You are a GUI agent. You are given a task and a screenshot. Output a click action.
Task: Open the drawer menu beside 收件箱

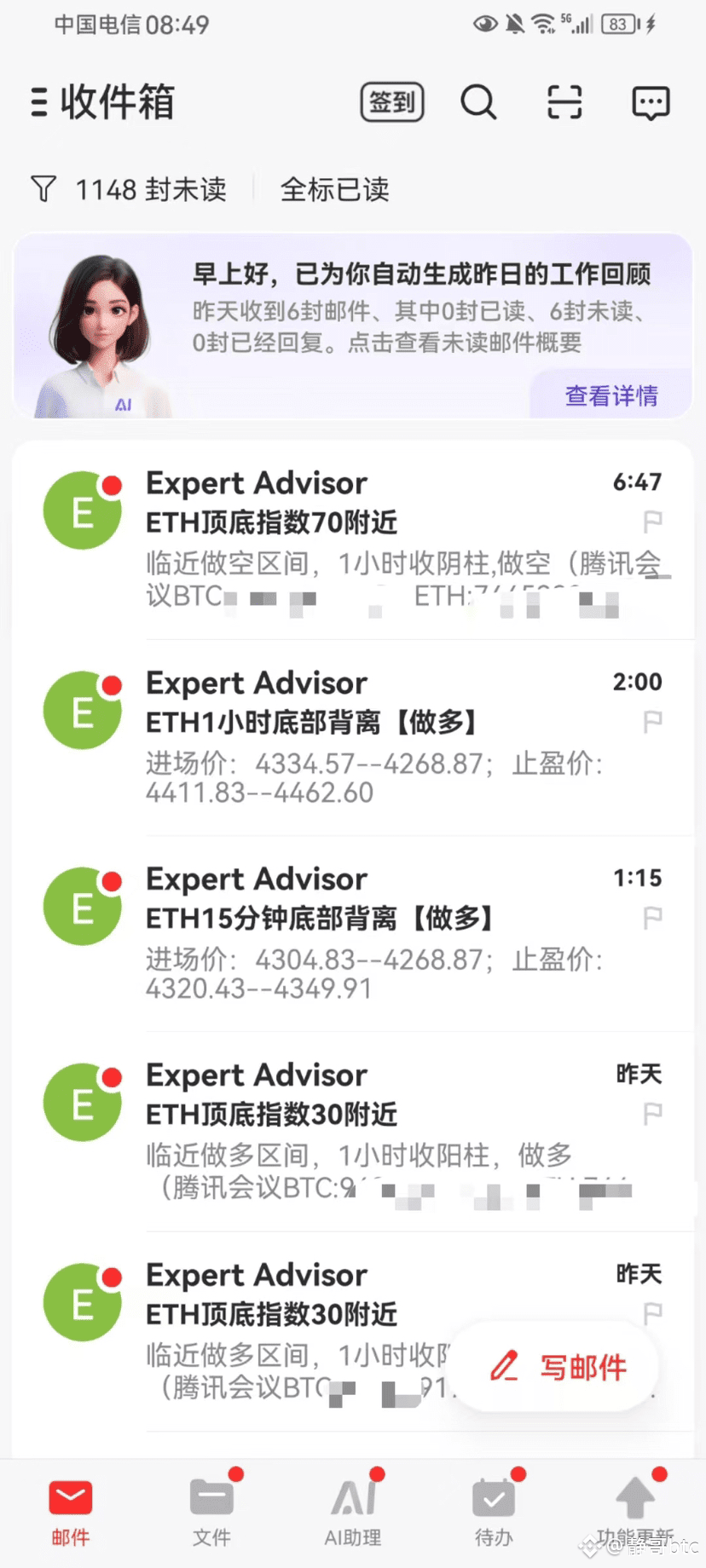point(39,102)
